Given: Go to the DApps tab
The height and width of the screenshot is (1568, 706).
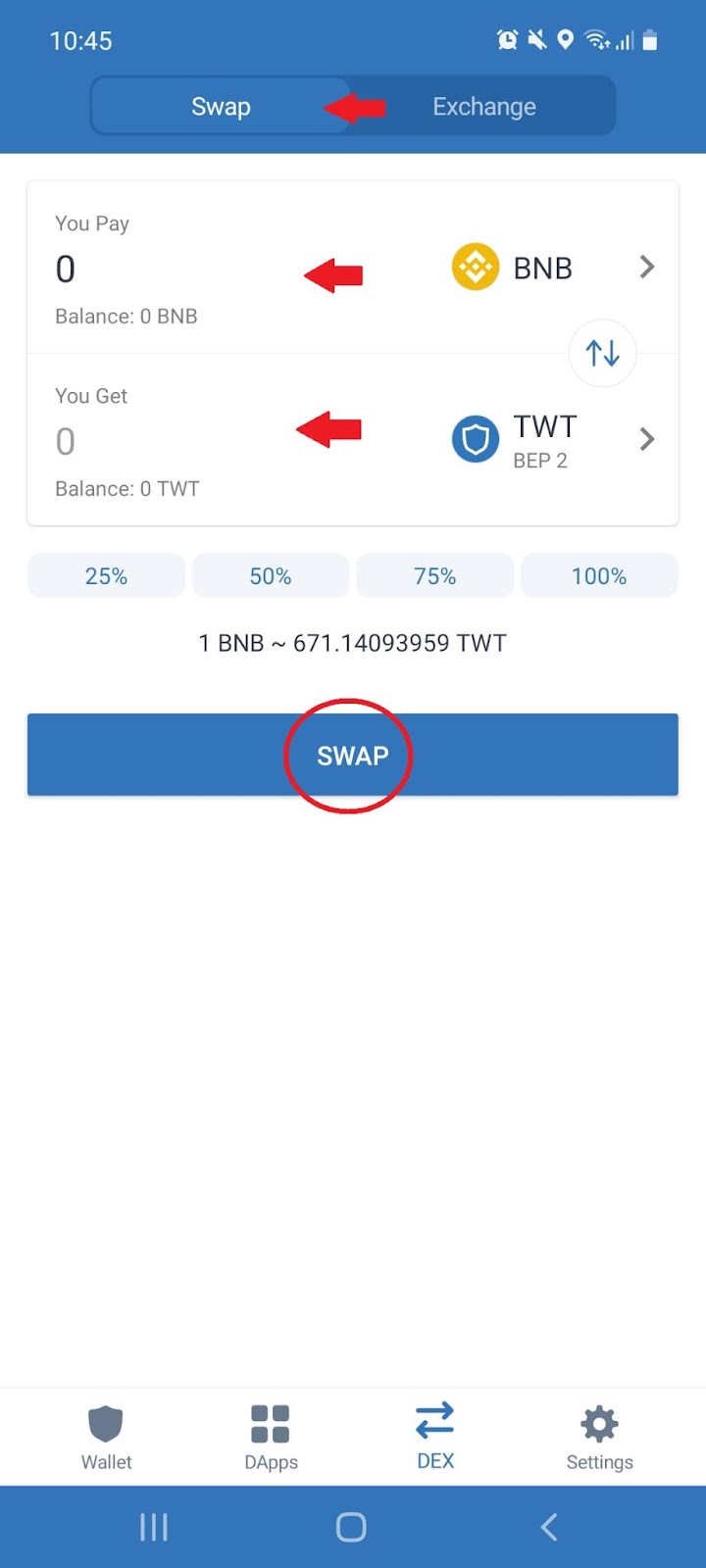Looking at the screenshot, I should coord(271,1438).
